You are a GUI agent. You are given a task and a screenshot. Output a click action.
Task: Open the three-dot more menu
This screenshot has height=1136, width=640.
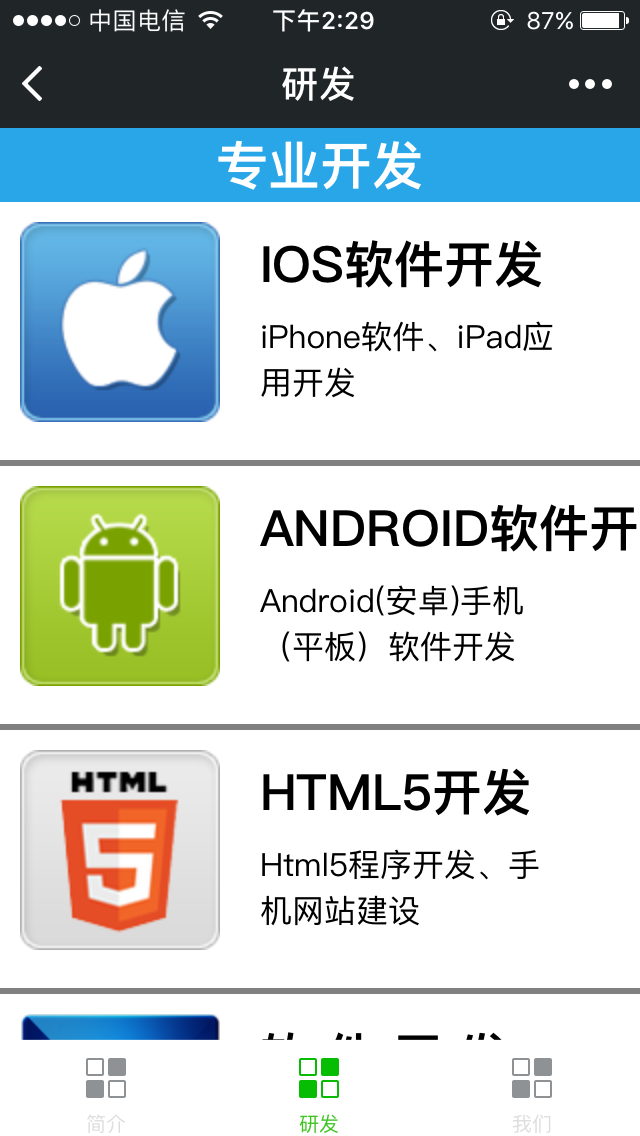click(590, 84)
